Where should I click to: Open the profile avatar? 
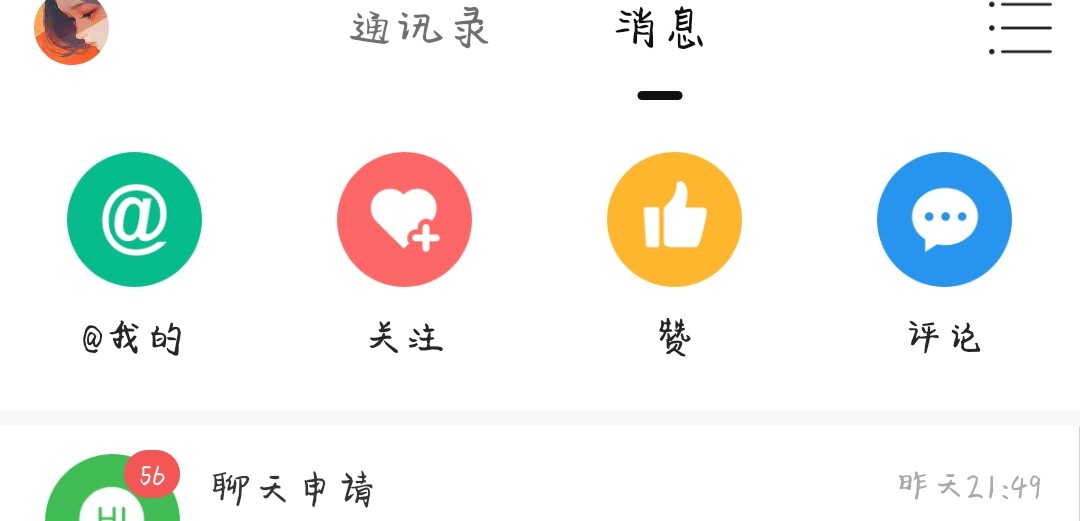71,28
